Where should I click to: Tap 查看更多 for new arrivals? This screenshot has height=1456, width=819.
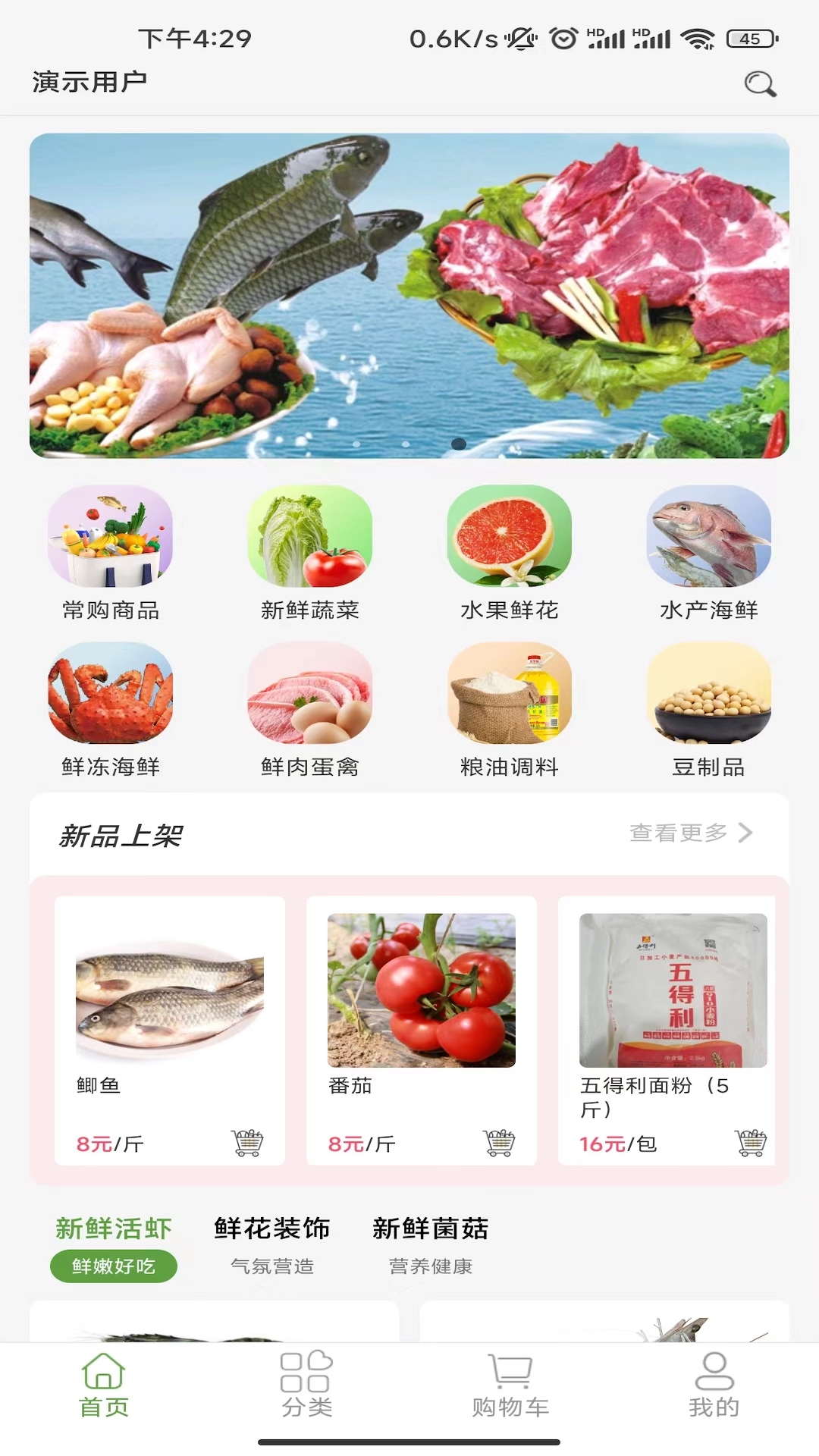click(x=691, y=833)
